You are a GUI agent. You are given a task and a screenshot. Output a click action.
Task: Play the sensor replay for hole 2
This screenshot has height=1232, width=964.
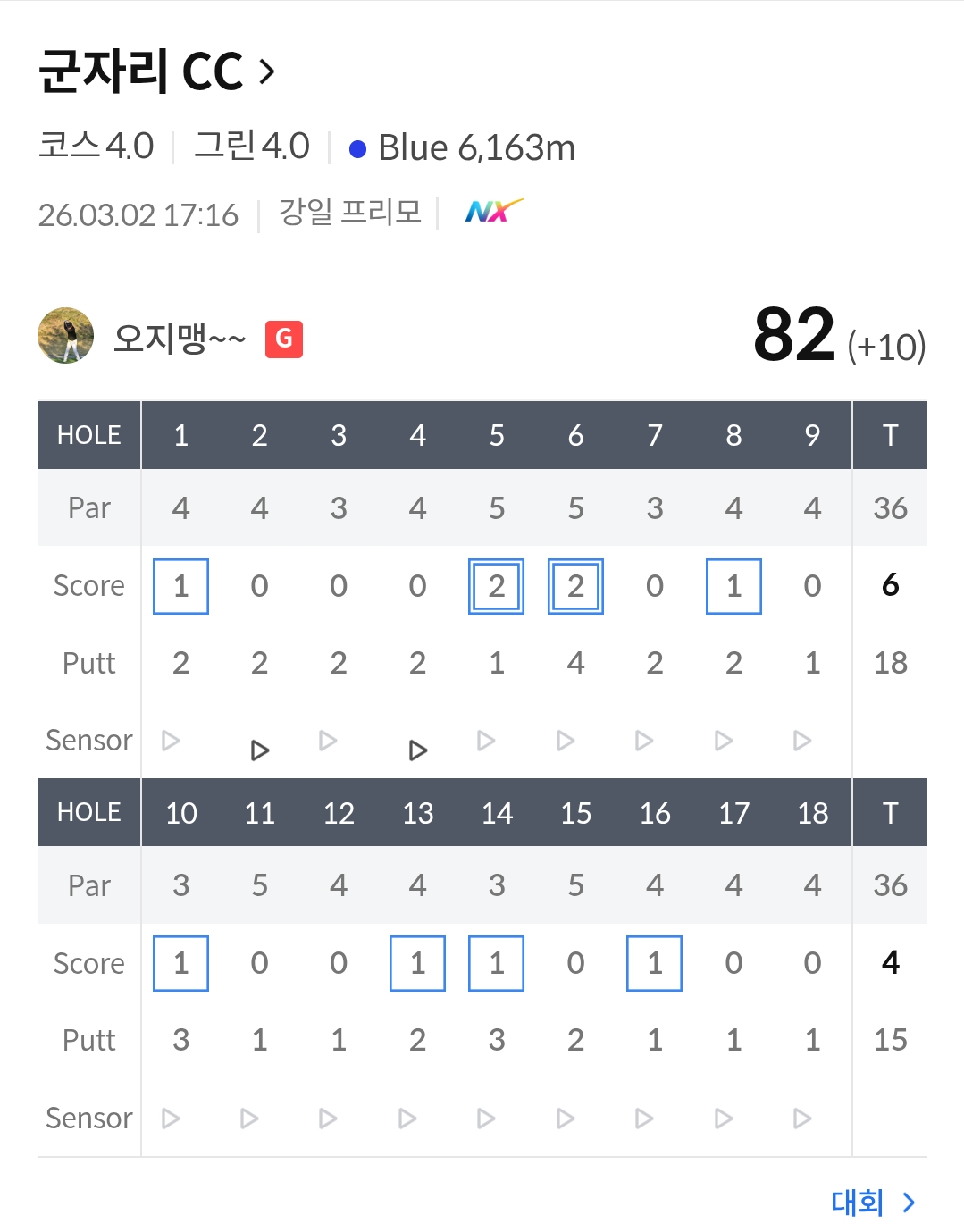(259, 750)
